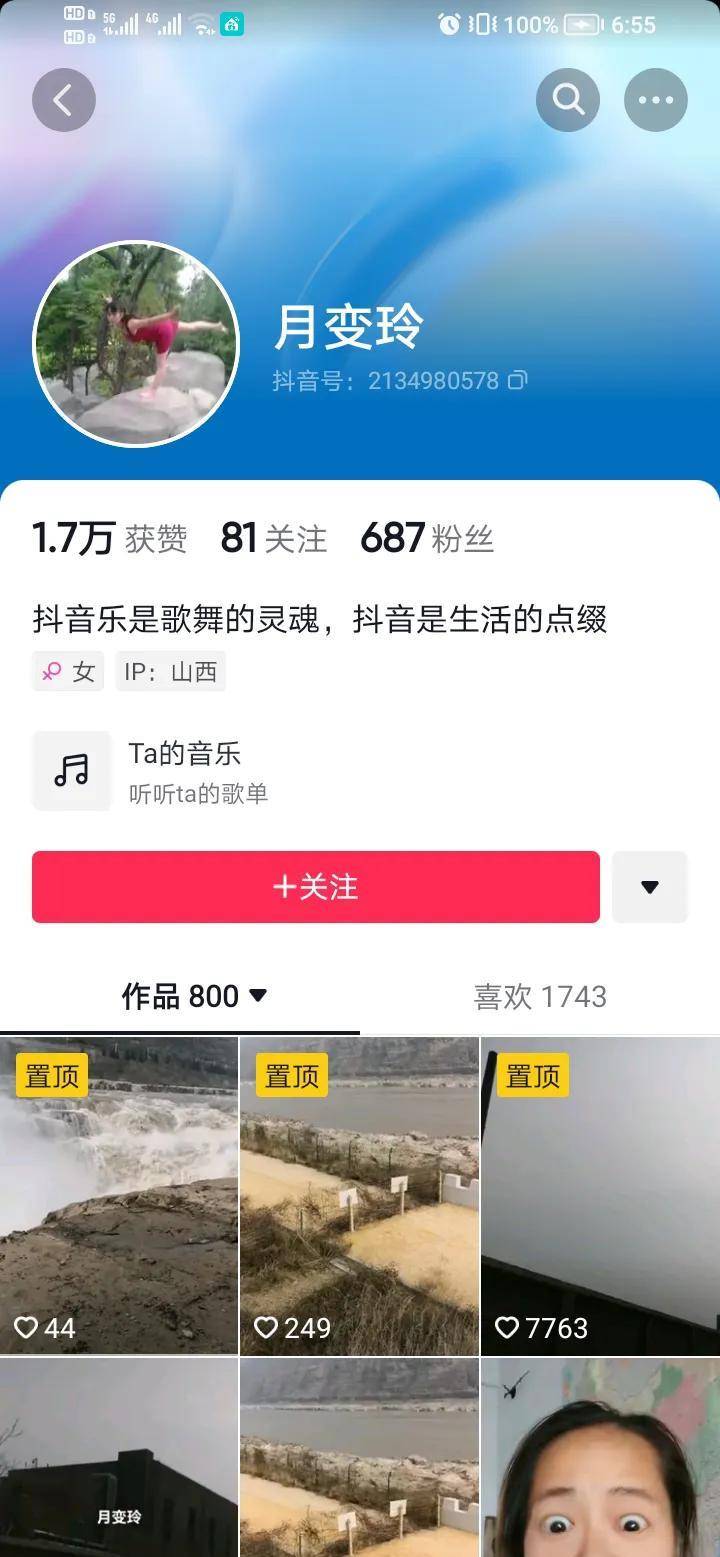Open search on the profile page
Viewport: 720px width, 1557px height.
click(567, 100)
